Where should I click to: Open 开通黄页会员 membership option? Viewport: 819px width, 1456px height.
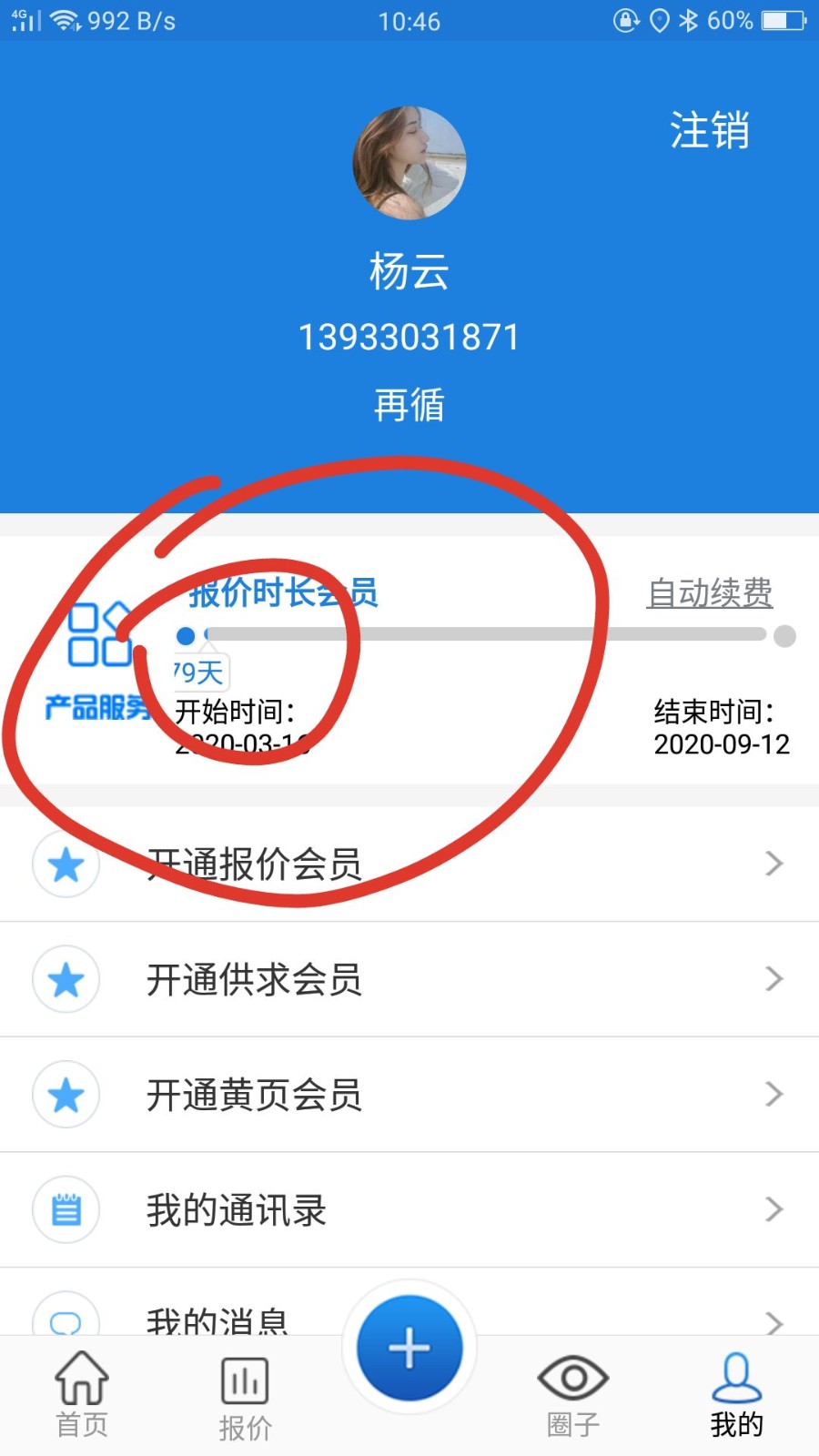click(409, 1095)
